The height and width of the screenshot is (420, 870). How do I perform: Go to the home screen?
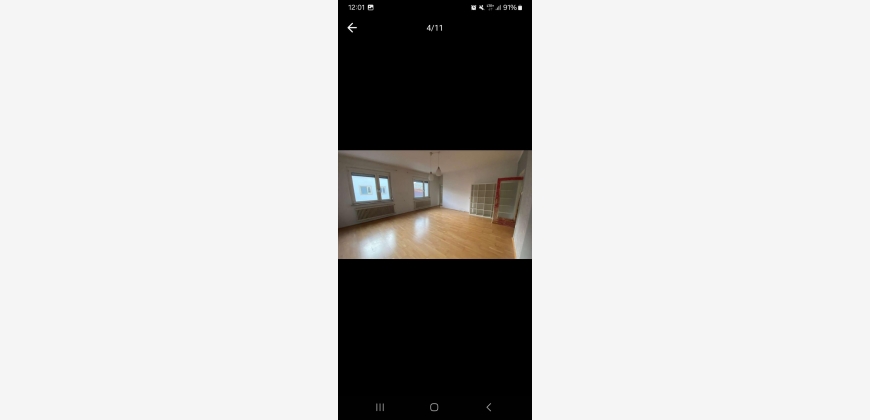pyautogui.click(x=434, y=407)
